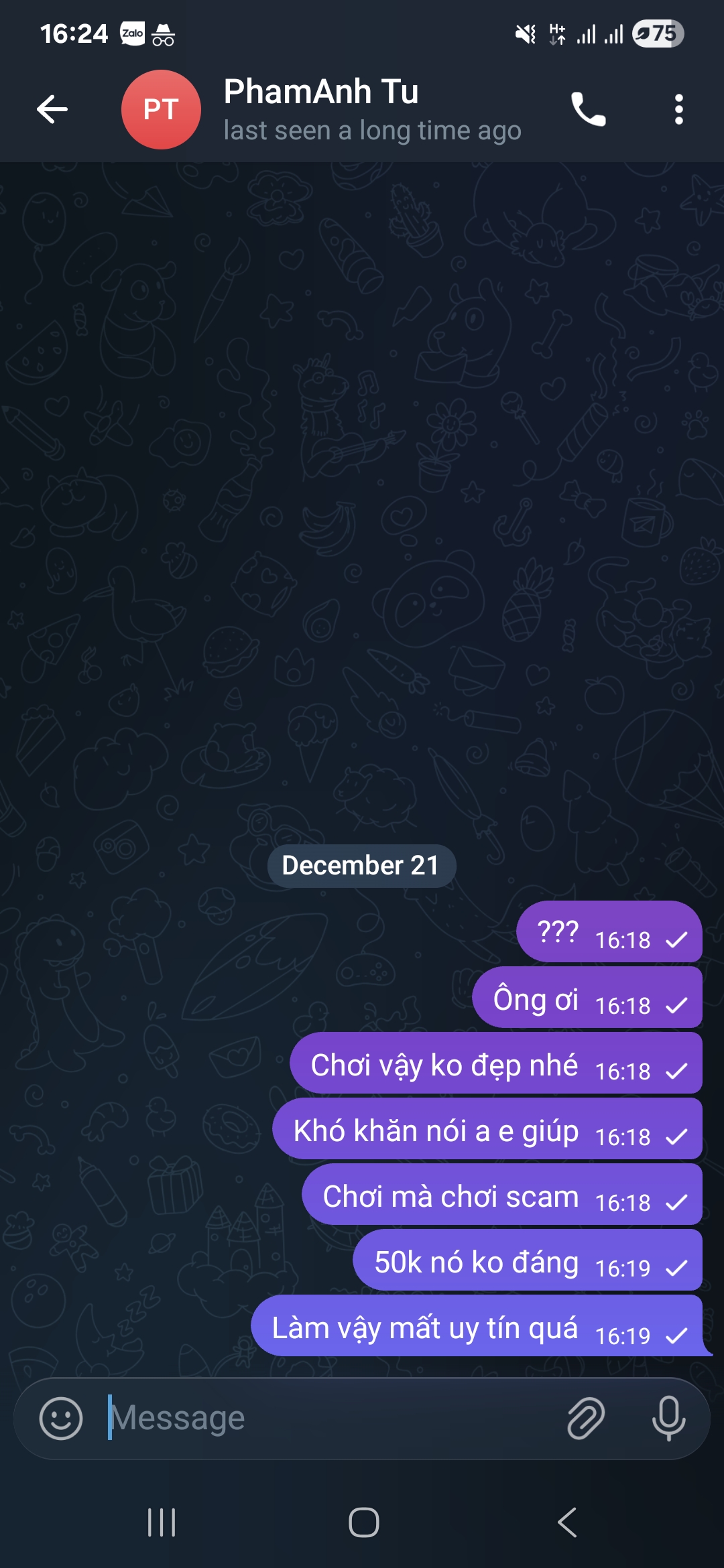Open PhamAnh Tu's profile from the header
Screen dimensions: 724x1568
[x=322, y=109]
